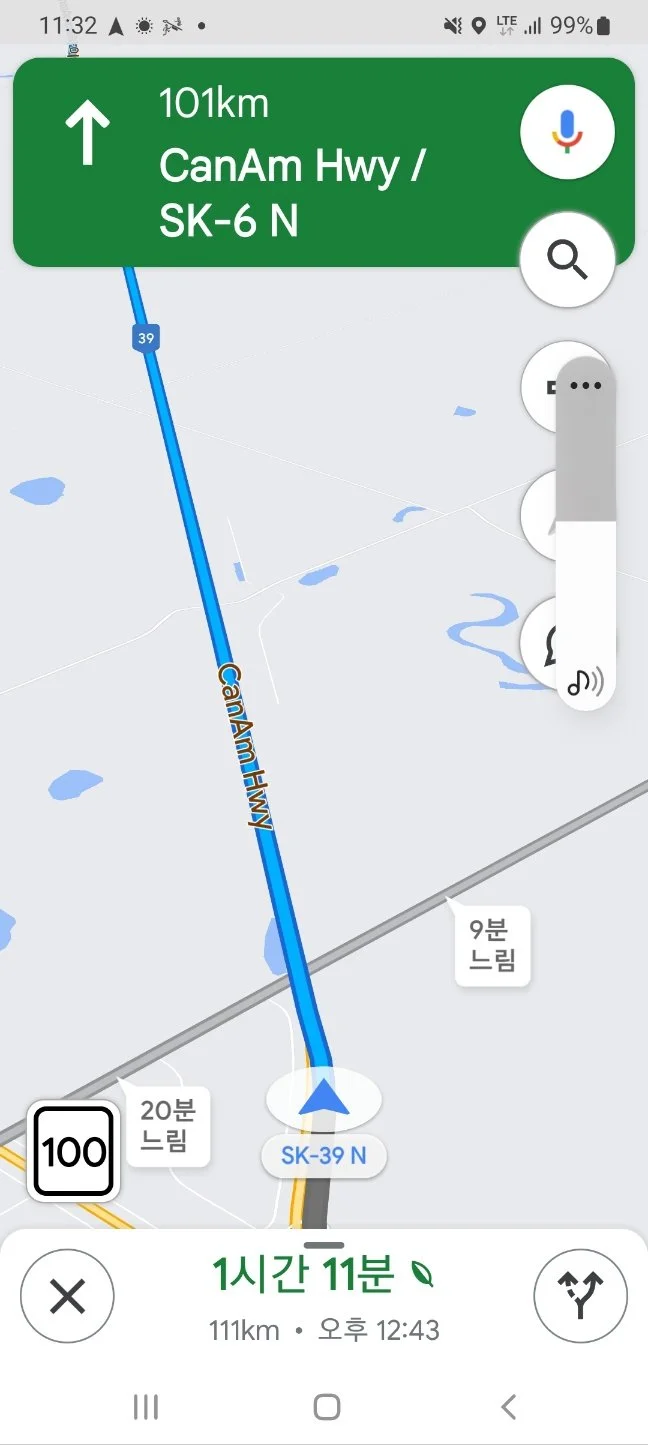Open search along the route
Screen dimensions: 648x1445
click(x=567, y=259)
